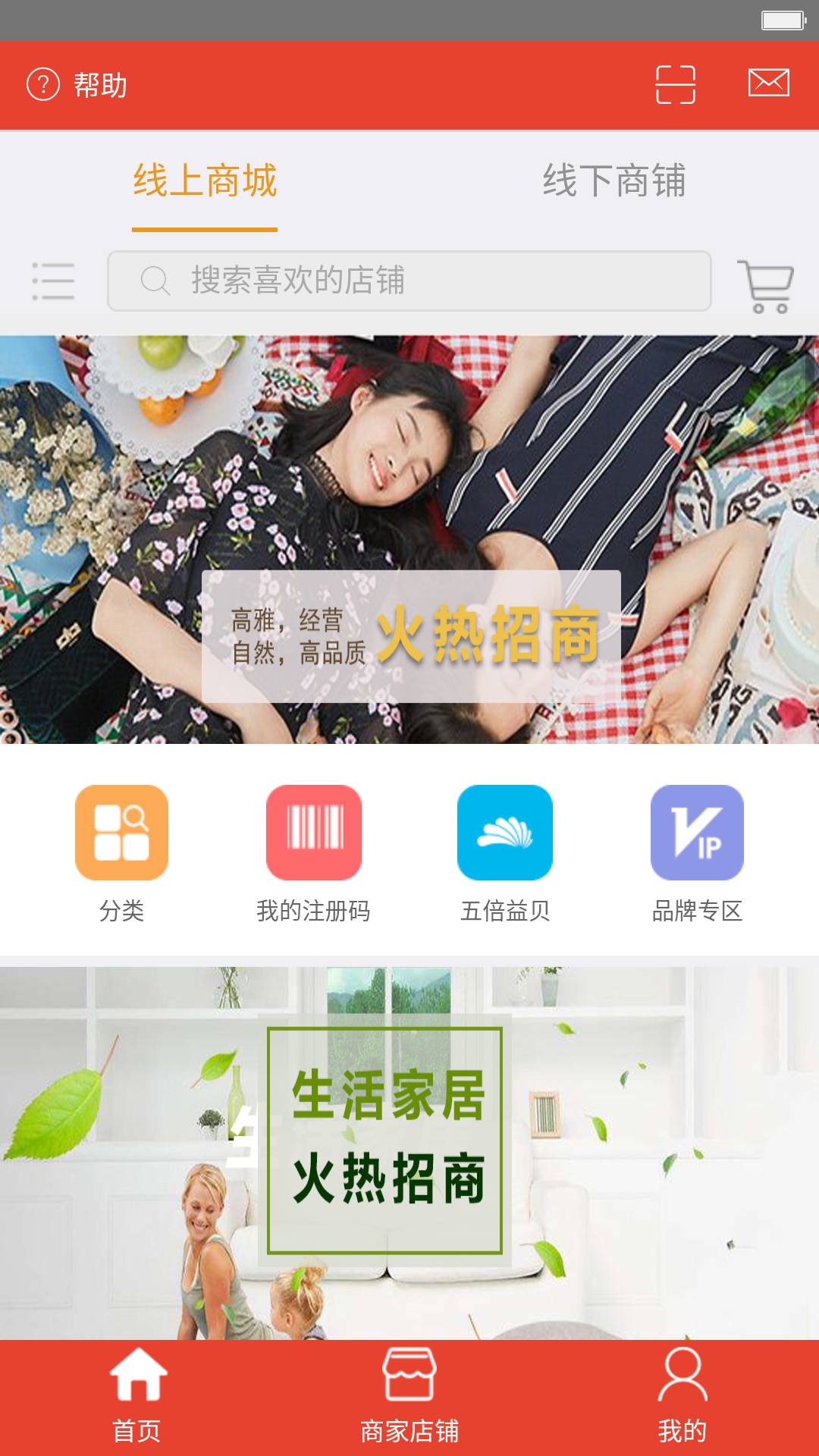Image resolution: width=819 pixels, height=1456 pixels.
Task: Open the category list menu icon
Action: pyautogui.click(x=53, y=281)
